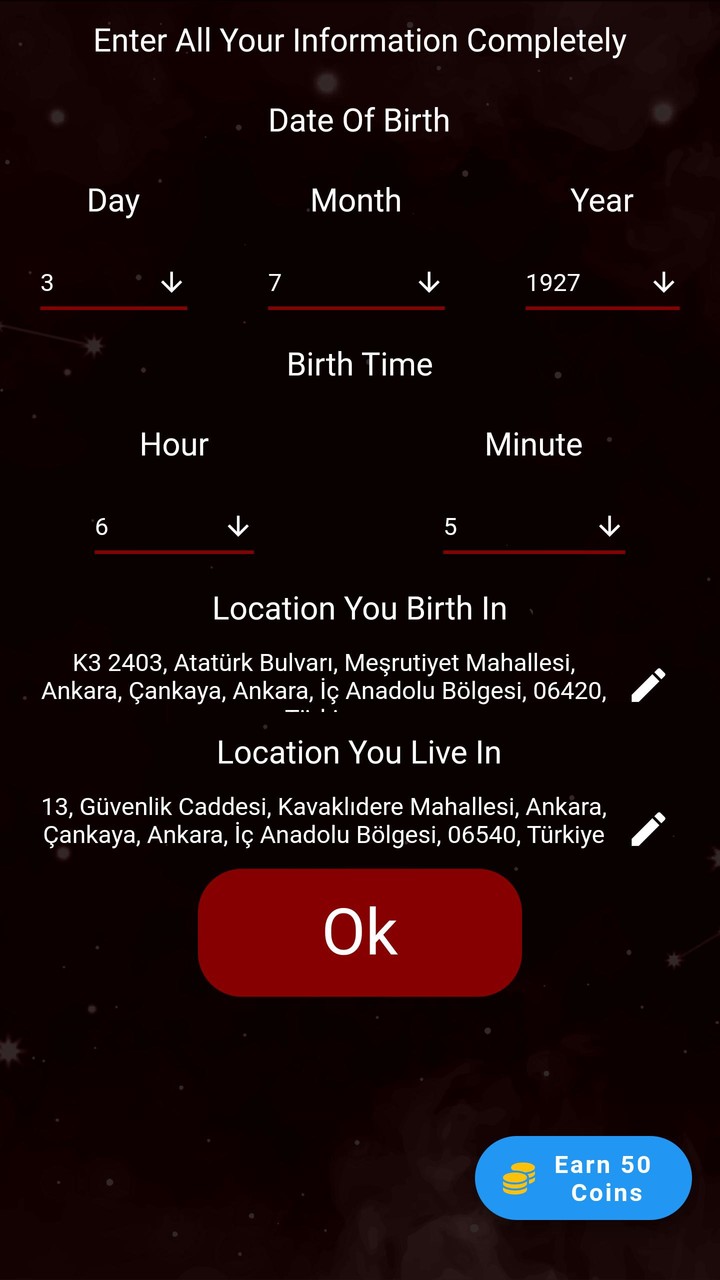Open the Hour dropdown arrow
This screenshot has width=720, height=1280.
(x=239, y=527)
